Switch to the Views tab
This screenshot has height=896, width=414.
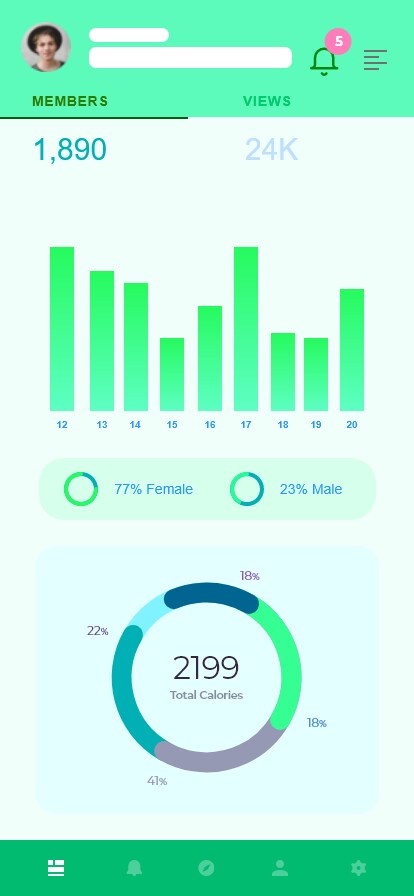click(x=267, y=101)
